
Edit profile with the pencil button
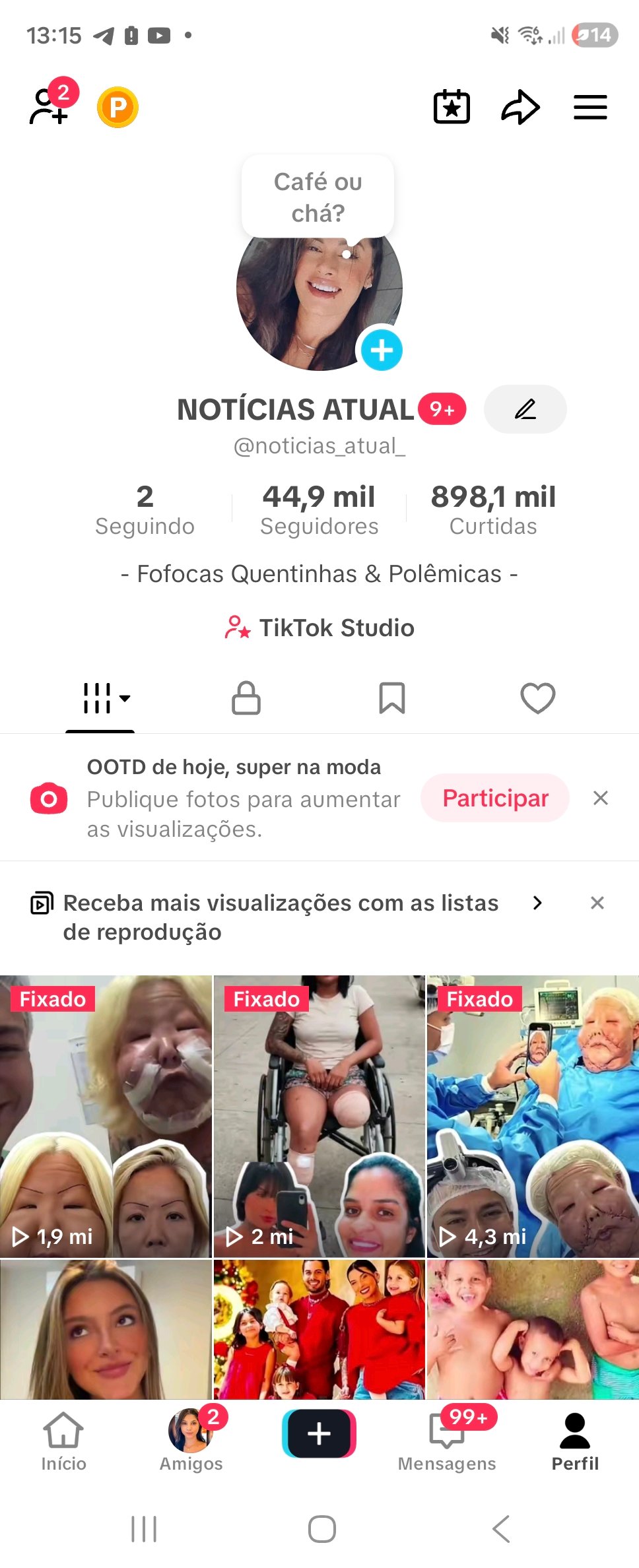pyautogui.click(x=525, y=409)
